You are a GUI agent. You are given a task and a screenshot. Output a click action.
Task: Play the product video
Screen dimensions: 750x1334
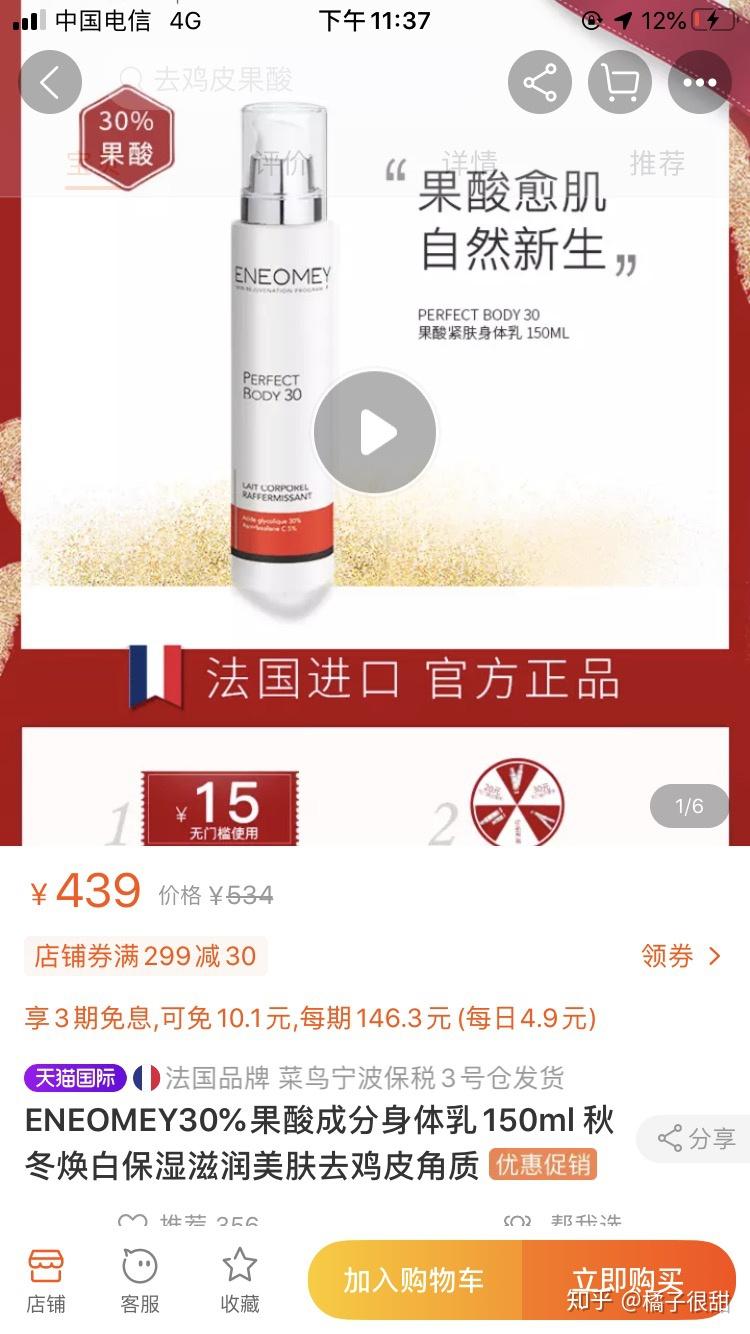375,432
